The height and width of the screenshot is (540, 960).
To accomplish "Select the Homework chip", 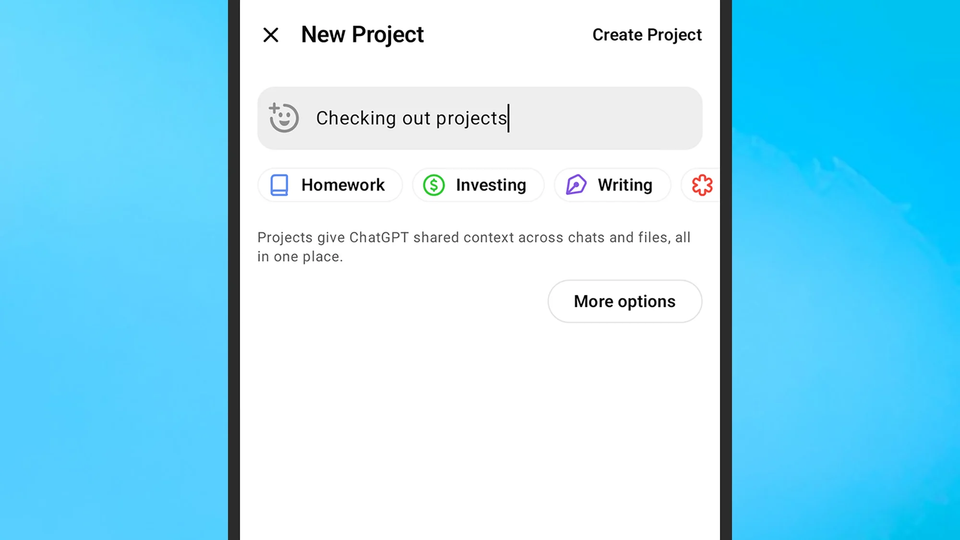I will pyautogui.click(x=330, y=185).
